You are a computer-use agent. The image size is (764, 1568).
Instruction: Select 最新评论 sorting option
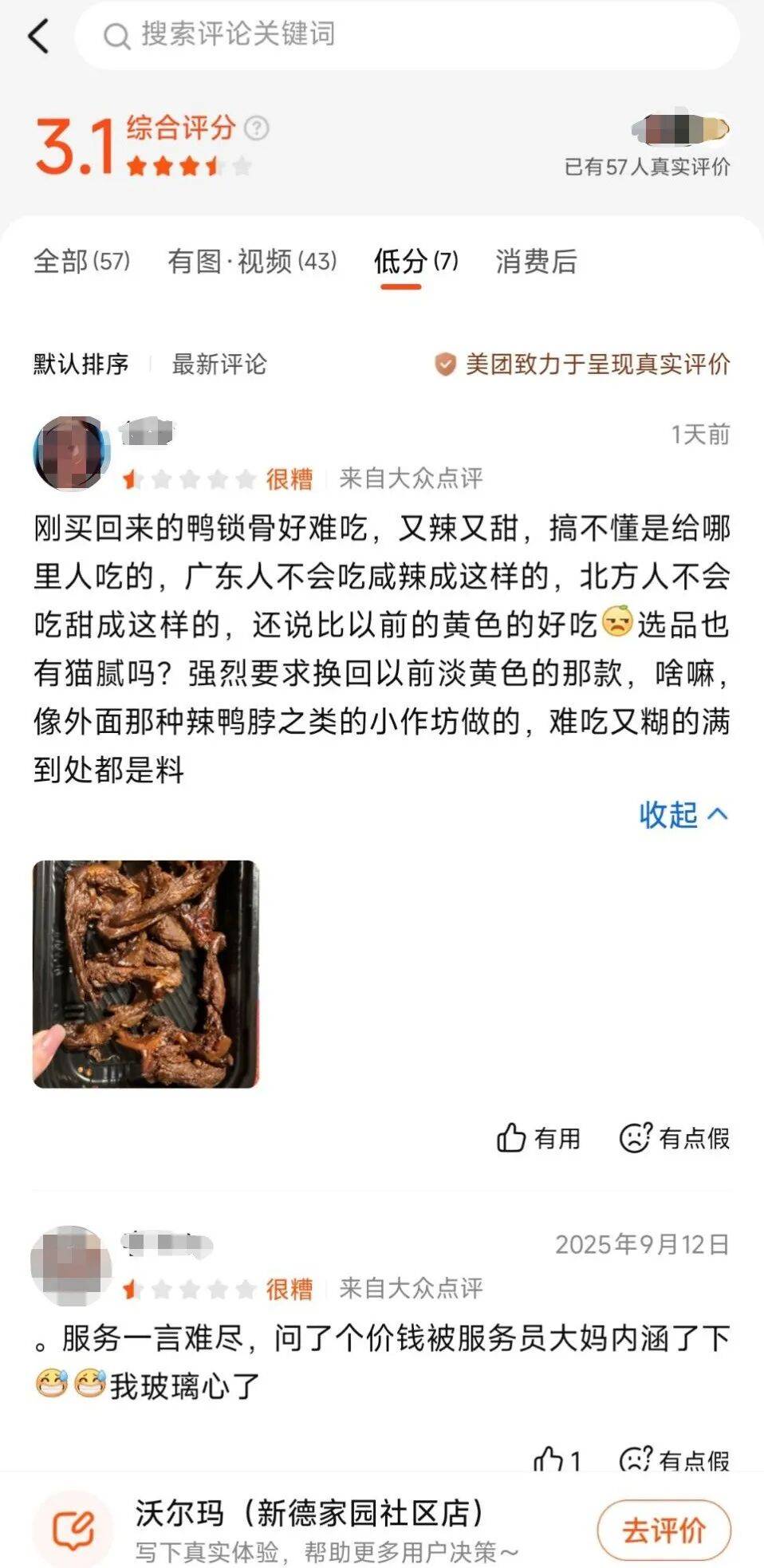click(x=217, y=364)
